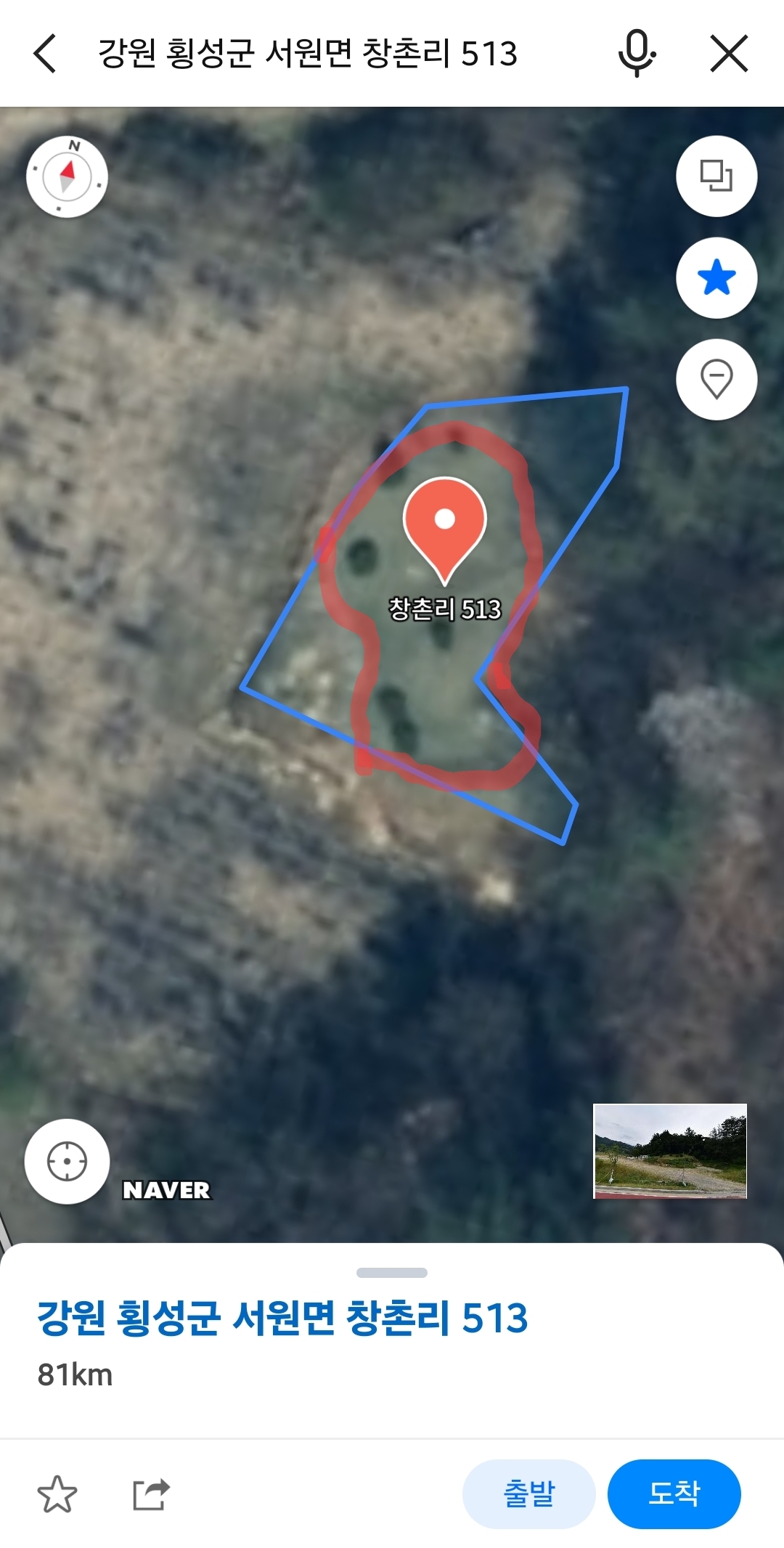Image resolution: width=784 pixels, height=1548 pixels.
Task: Tap the map pin marker button
Action: coord(716,379)
